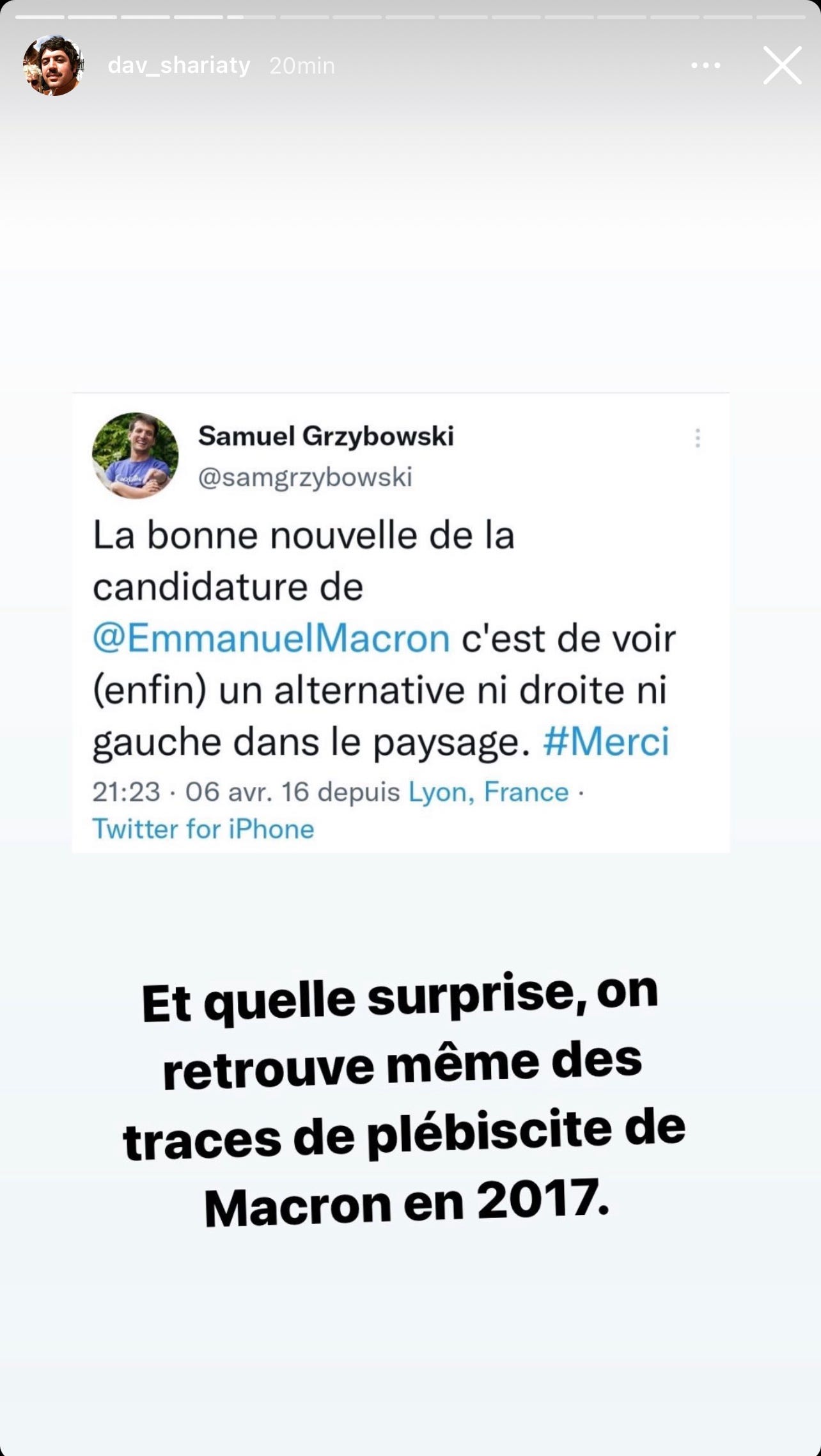Tap dav_shariaty's profile picture
Image resolution: width=821 pixels, height=1456 pixels.
tap(54, 65)
